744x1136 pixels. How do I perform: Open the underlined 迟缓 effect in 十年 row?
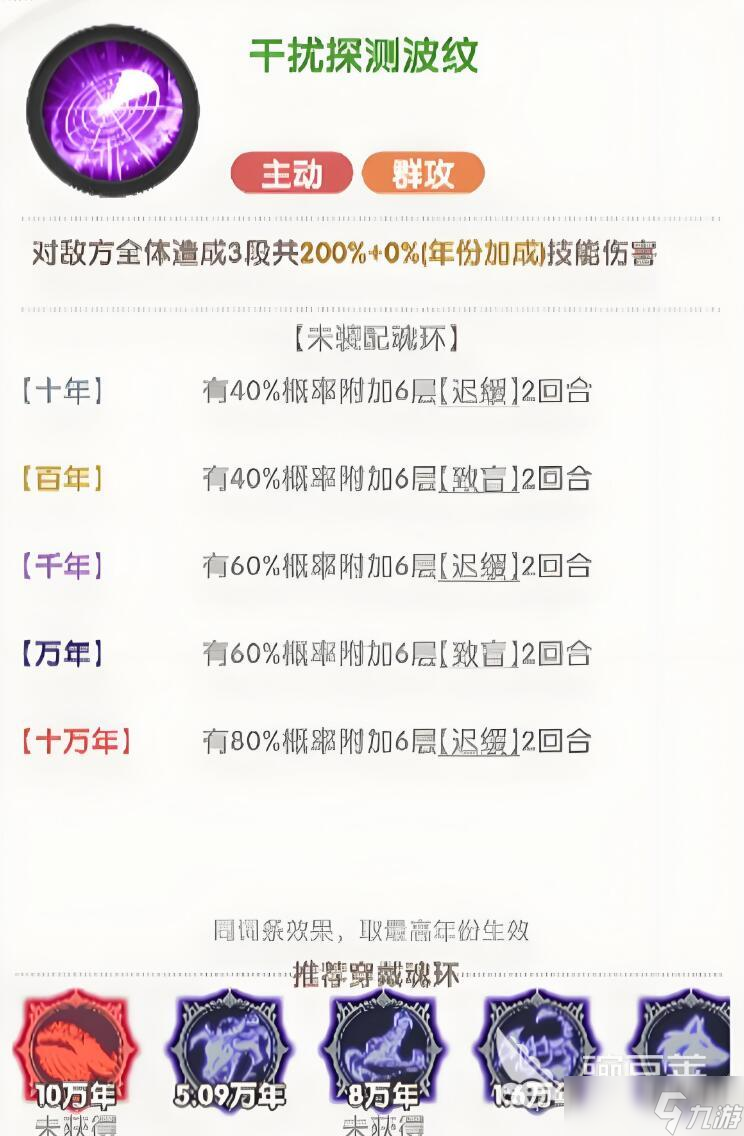479,392
